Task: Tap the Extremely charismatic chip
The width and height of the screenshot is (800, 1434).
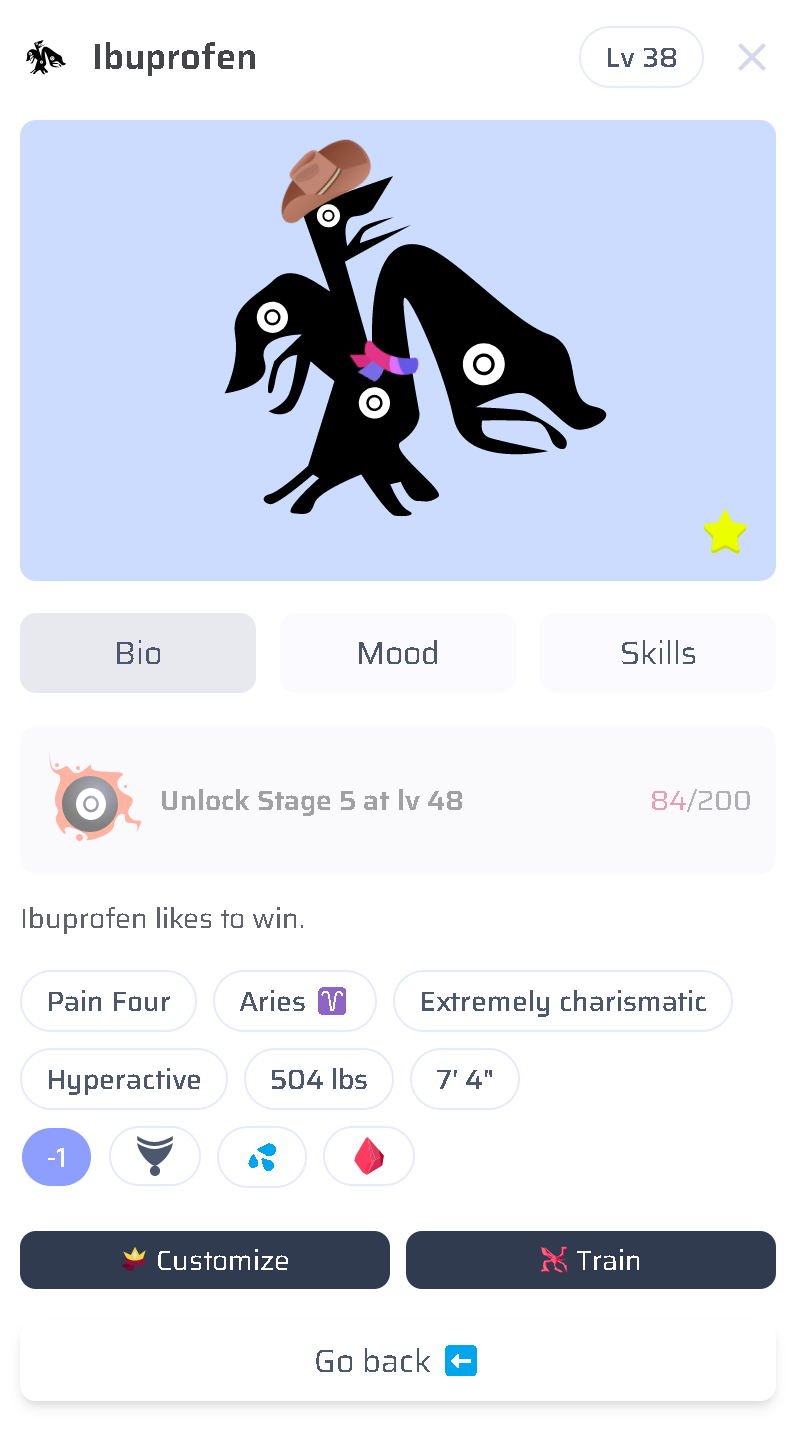Action: 563,1001
